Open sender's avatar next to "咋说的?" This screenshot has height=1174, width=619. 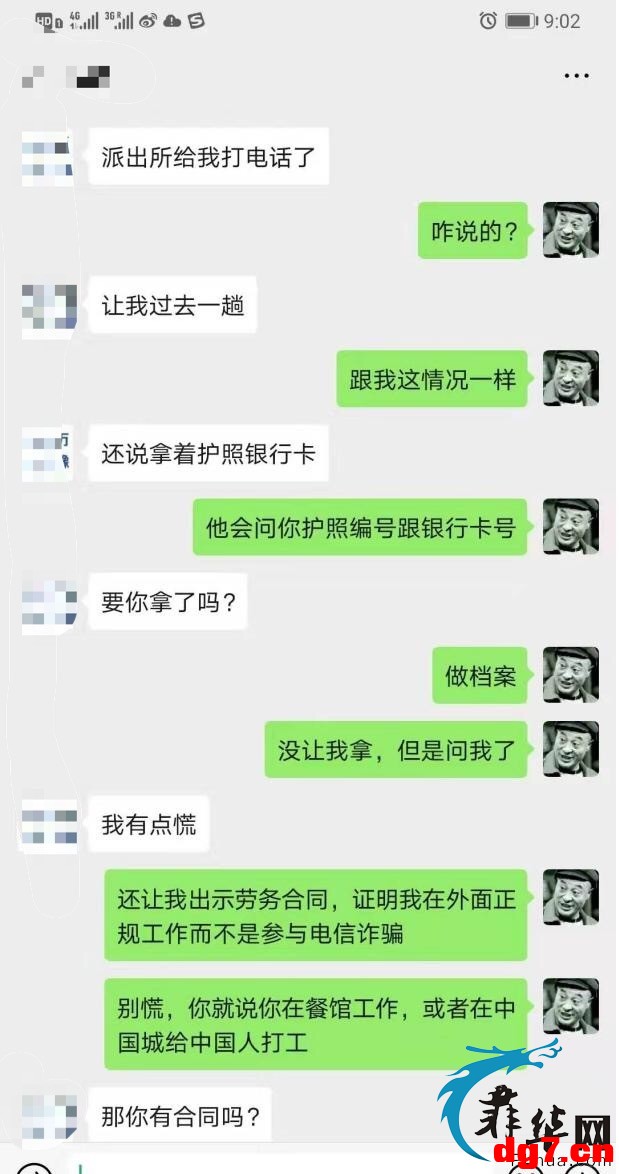(x=570, y=230)
